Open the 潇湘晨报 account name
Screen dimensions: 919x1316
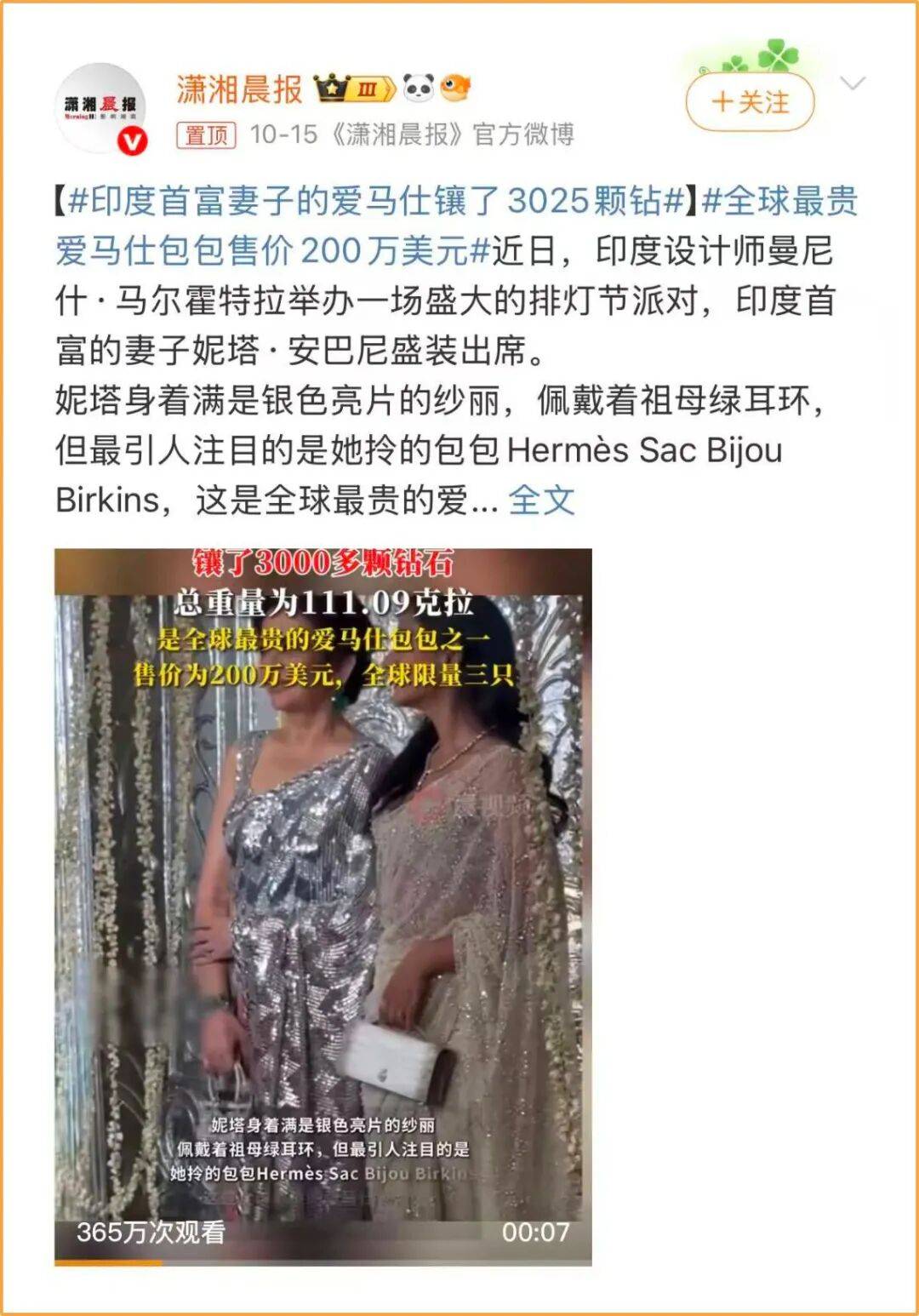pyautogui.click(x=239, y=89)
